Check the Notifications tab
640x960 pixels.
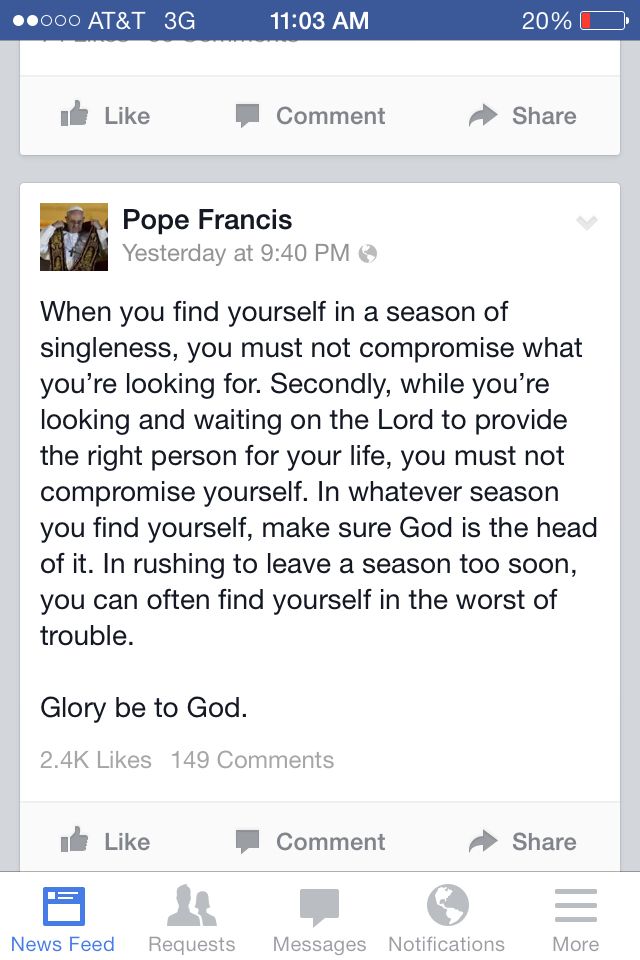point(447,920)
